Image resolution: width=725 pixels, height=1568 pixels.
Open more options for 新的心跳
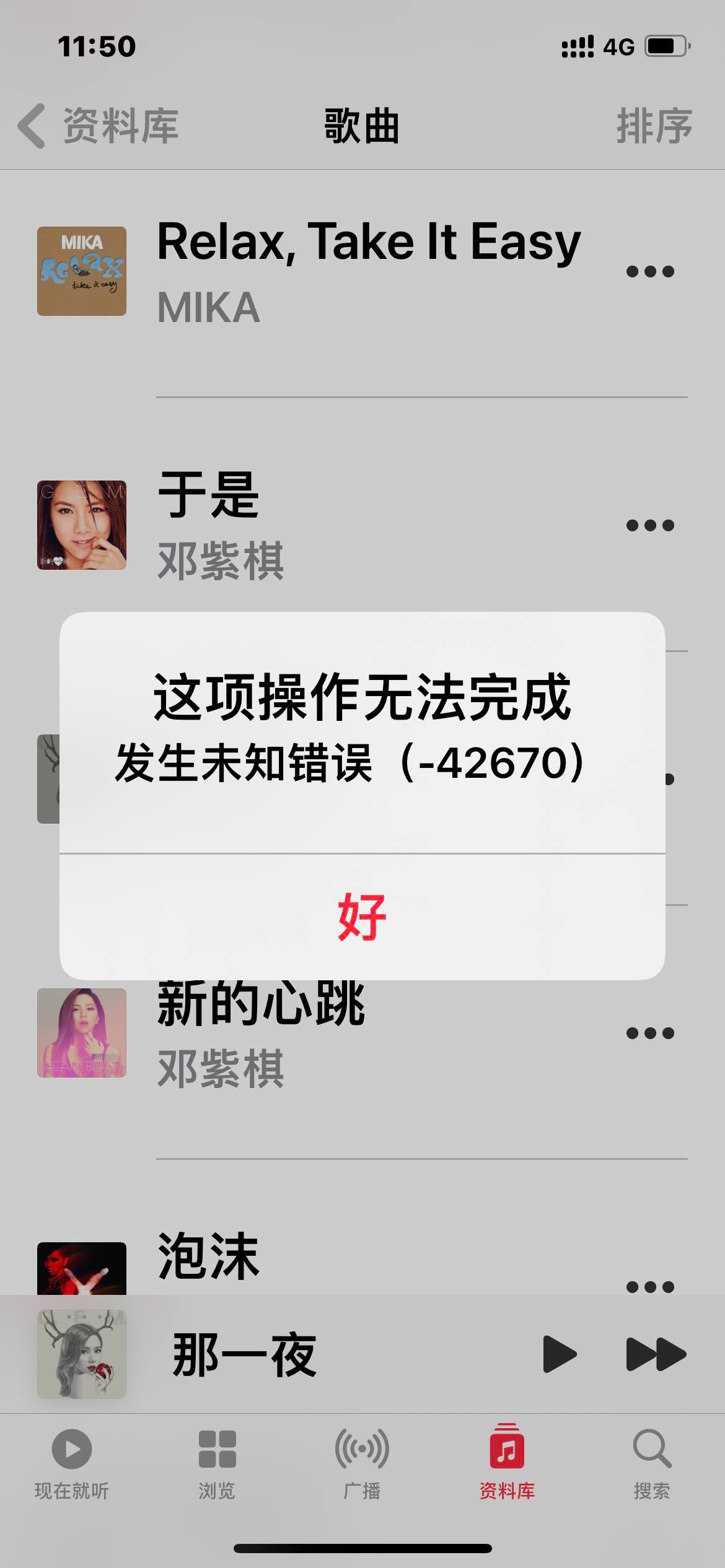[649, 1033]
